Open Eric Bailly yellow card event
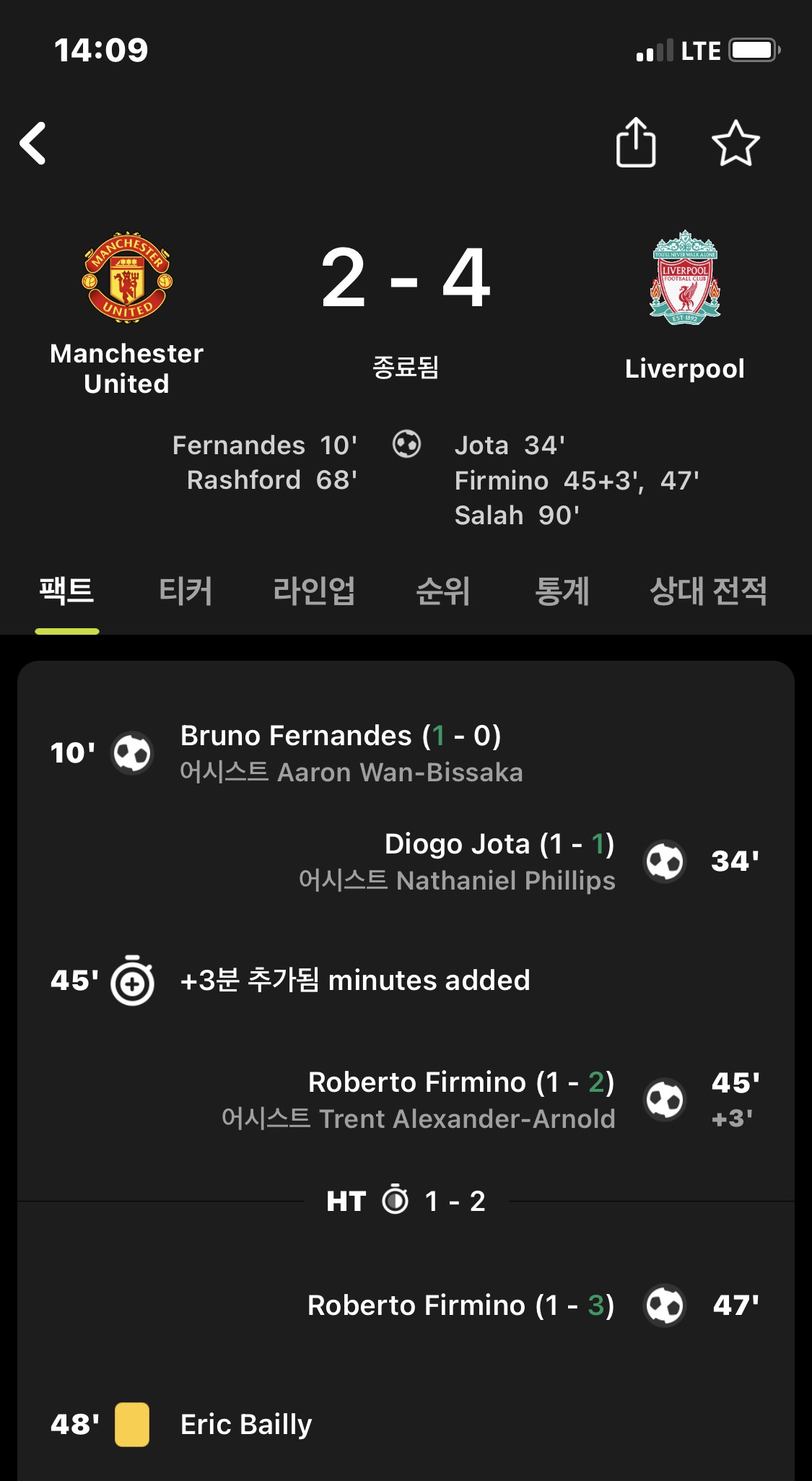Screen dimensions: 812x1481 [x=406, y=1425]
